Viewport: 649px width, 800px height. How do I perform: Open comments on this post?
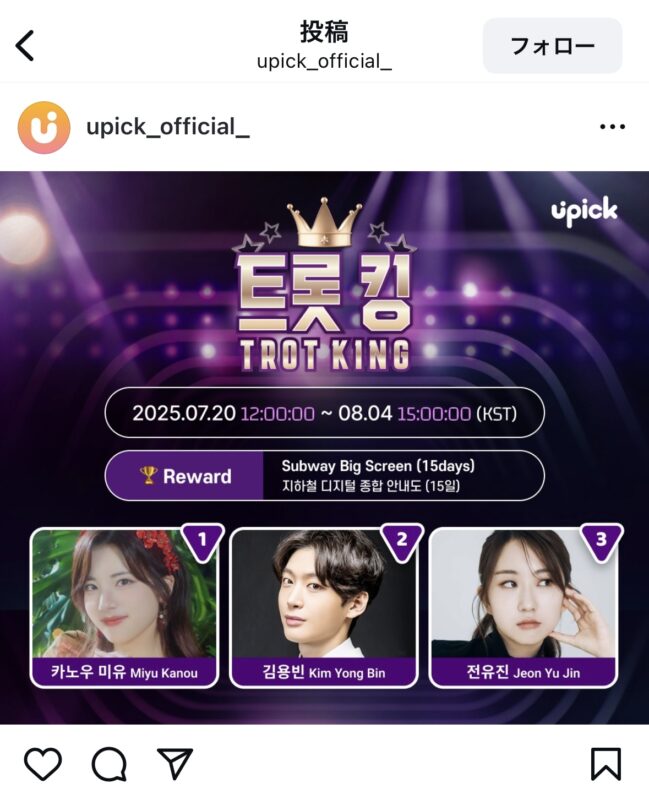click(109, 764)
